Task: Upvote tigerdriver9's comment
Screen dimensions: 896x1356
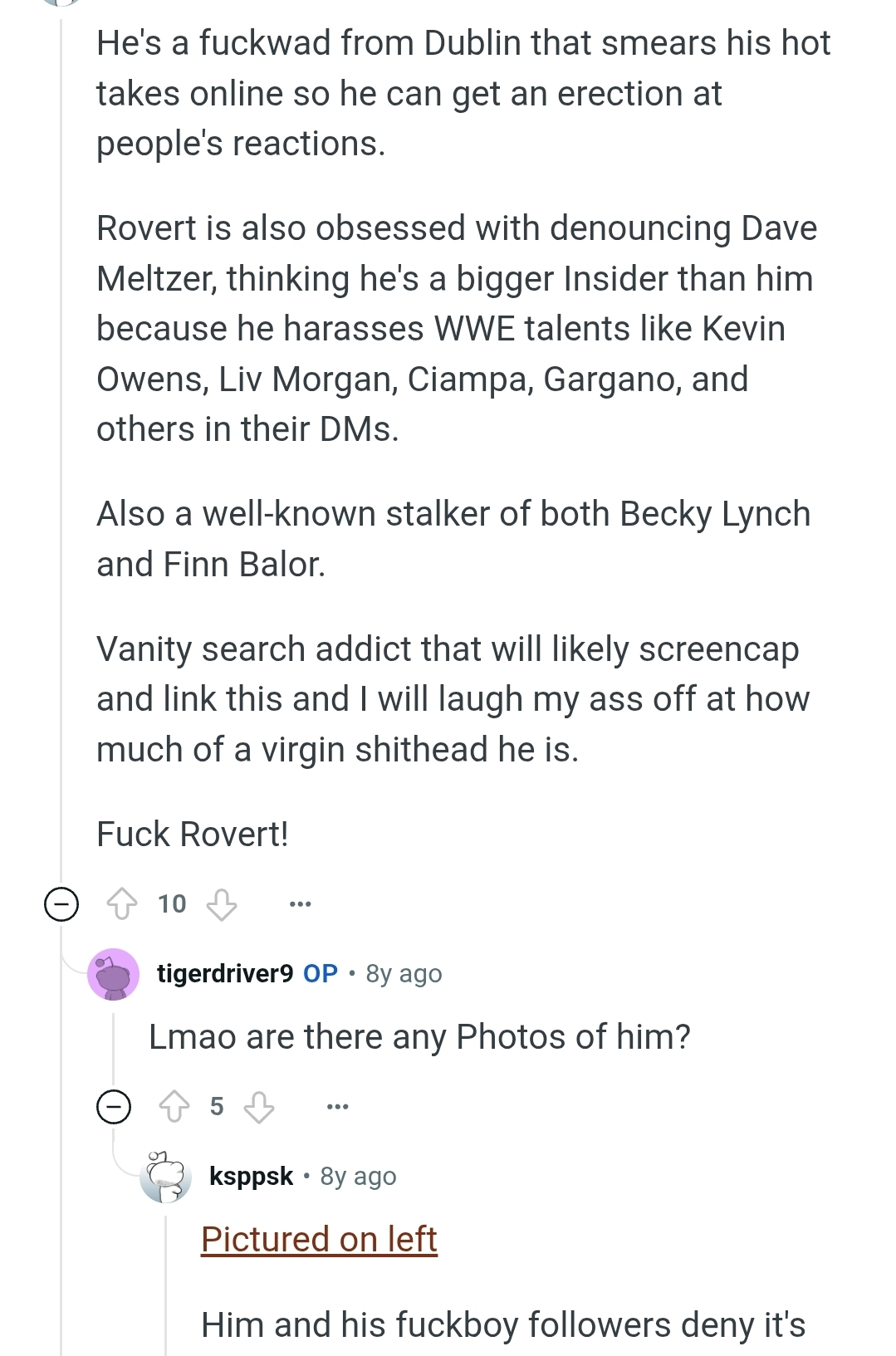Action: [174, 1106]
